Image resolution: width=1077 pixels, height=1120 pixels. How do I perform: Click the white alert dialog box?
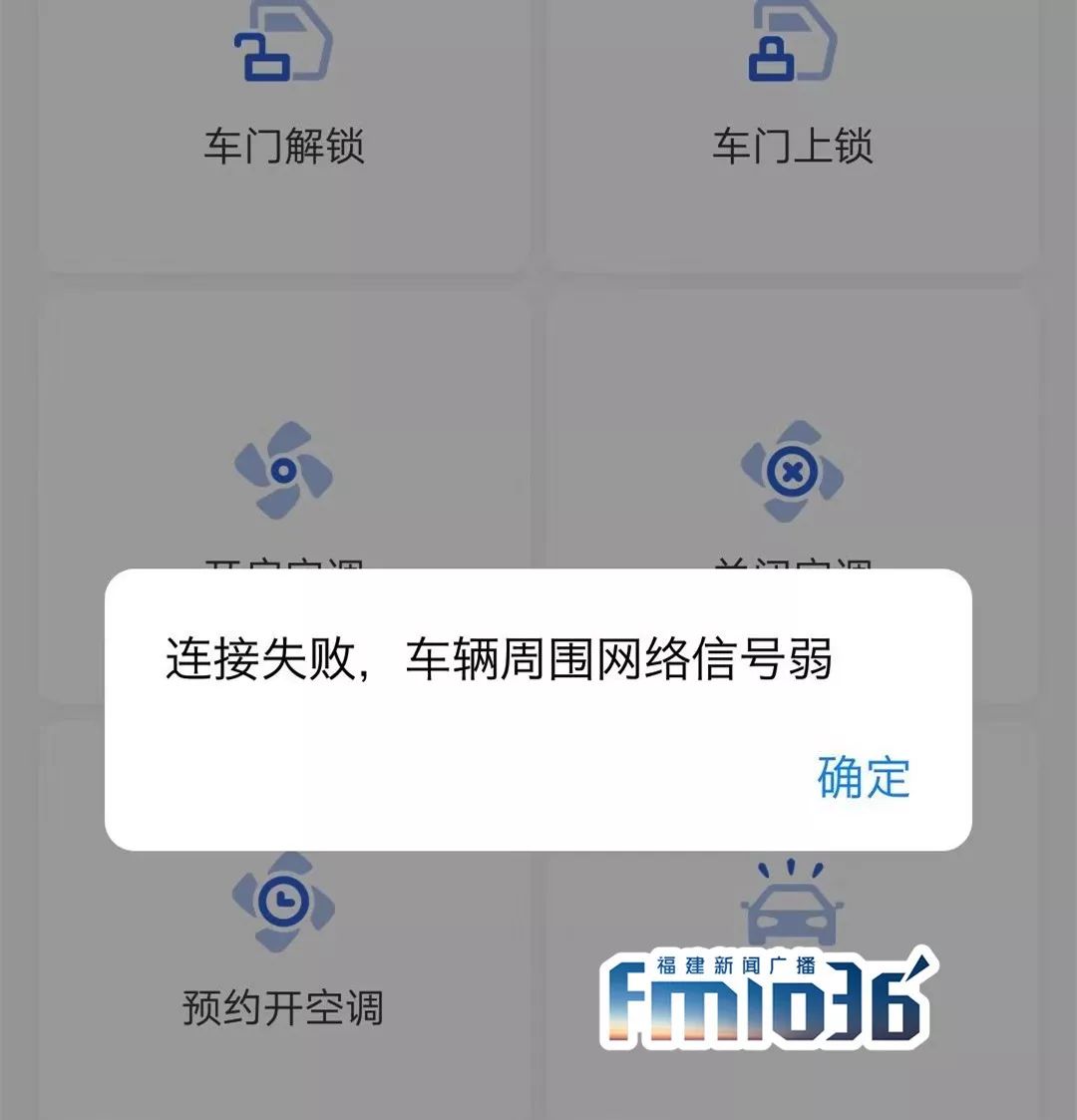click(x=538, y=708)
